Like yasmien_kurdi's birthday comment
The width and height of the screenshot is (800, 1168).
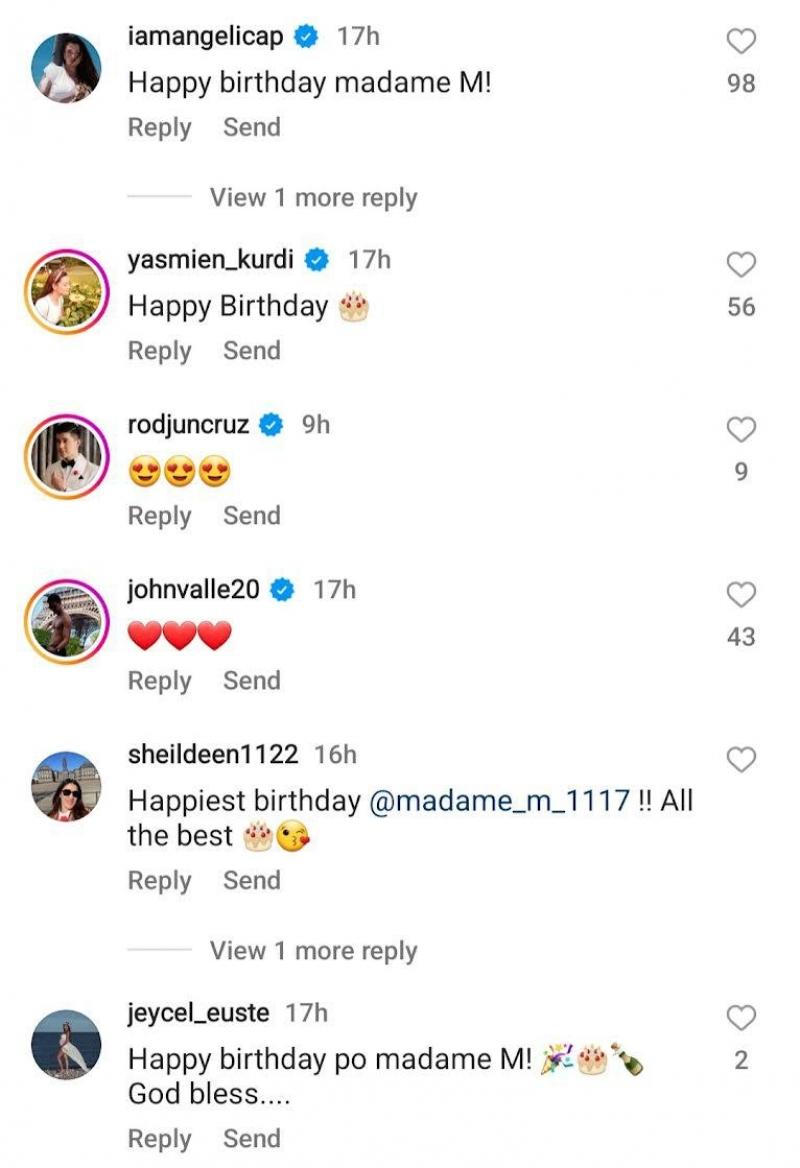pyautogui.click(x=740, y=265)
